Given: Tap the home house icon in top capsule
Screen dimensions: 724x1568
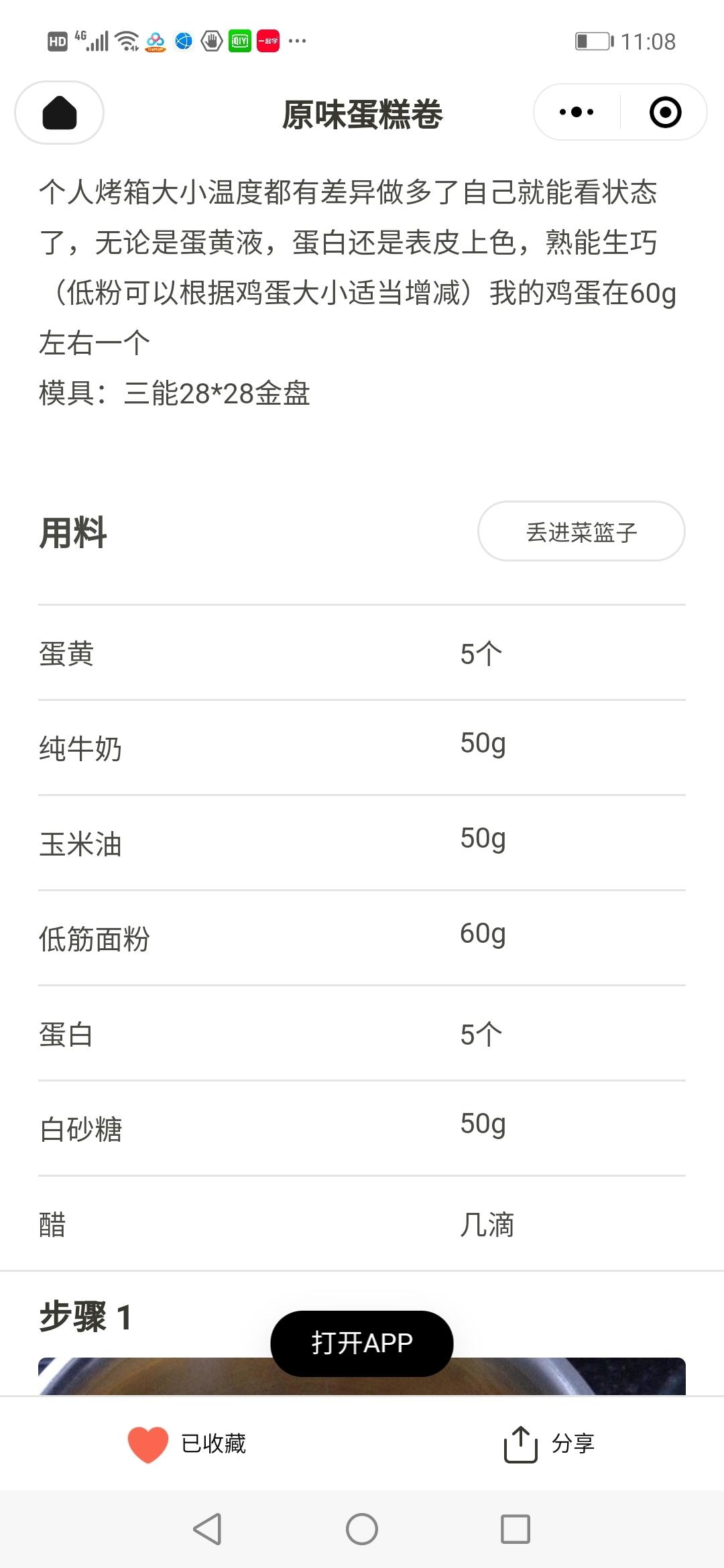Looking at the screenshot, I should (58, 112).
